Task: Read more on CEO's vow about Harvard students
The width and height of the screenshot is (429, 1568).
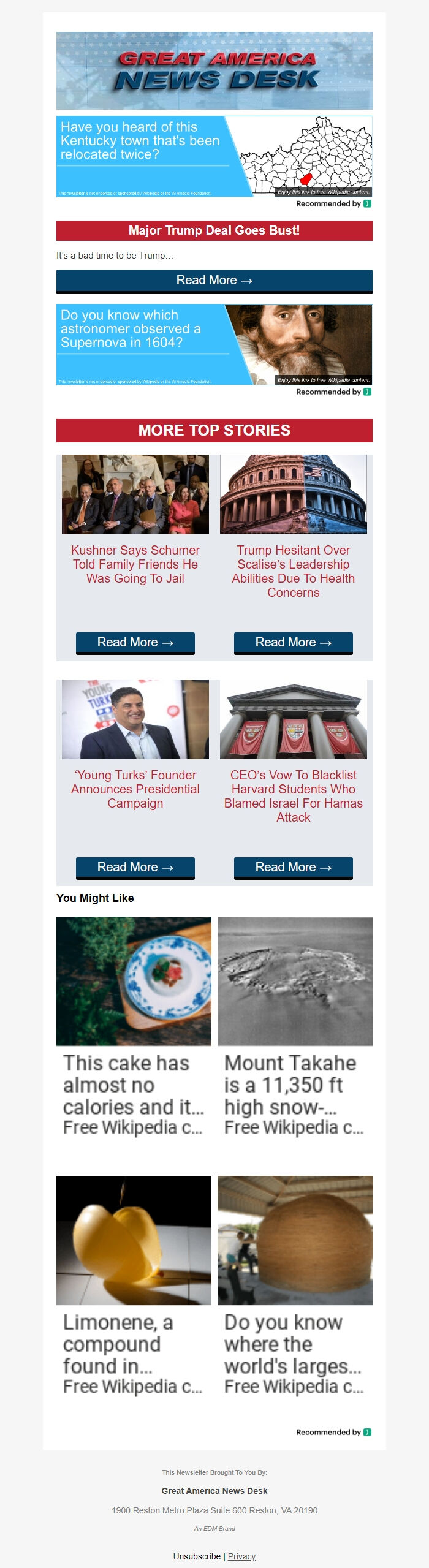Action: pyautogui.click(x=293, y=868)
